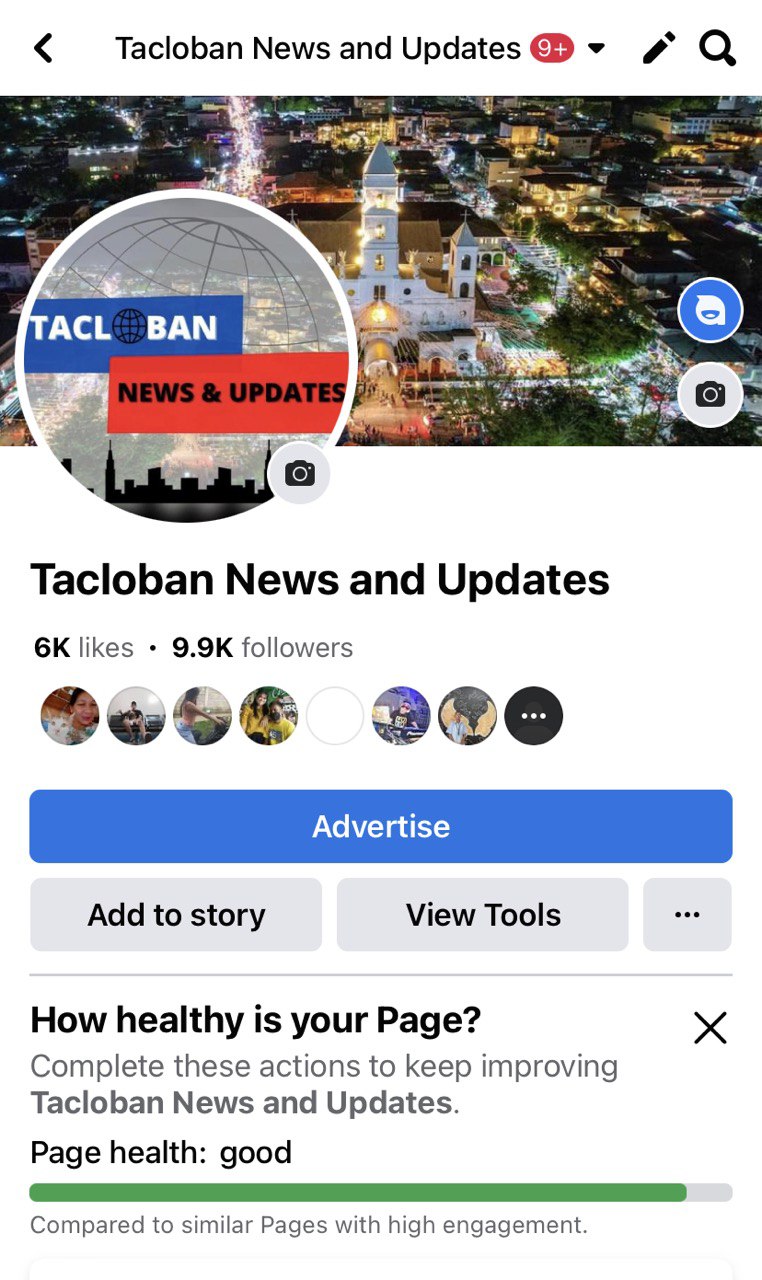Change profile picture via camera icon
Image resolution: width=762 pixels, height=1280 pixels.
[299, 473]
